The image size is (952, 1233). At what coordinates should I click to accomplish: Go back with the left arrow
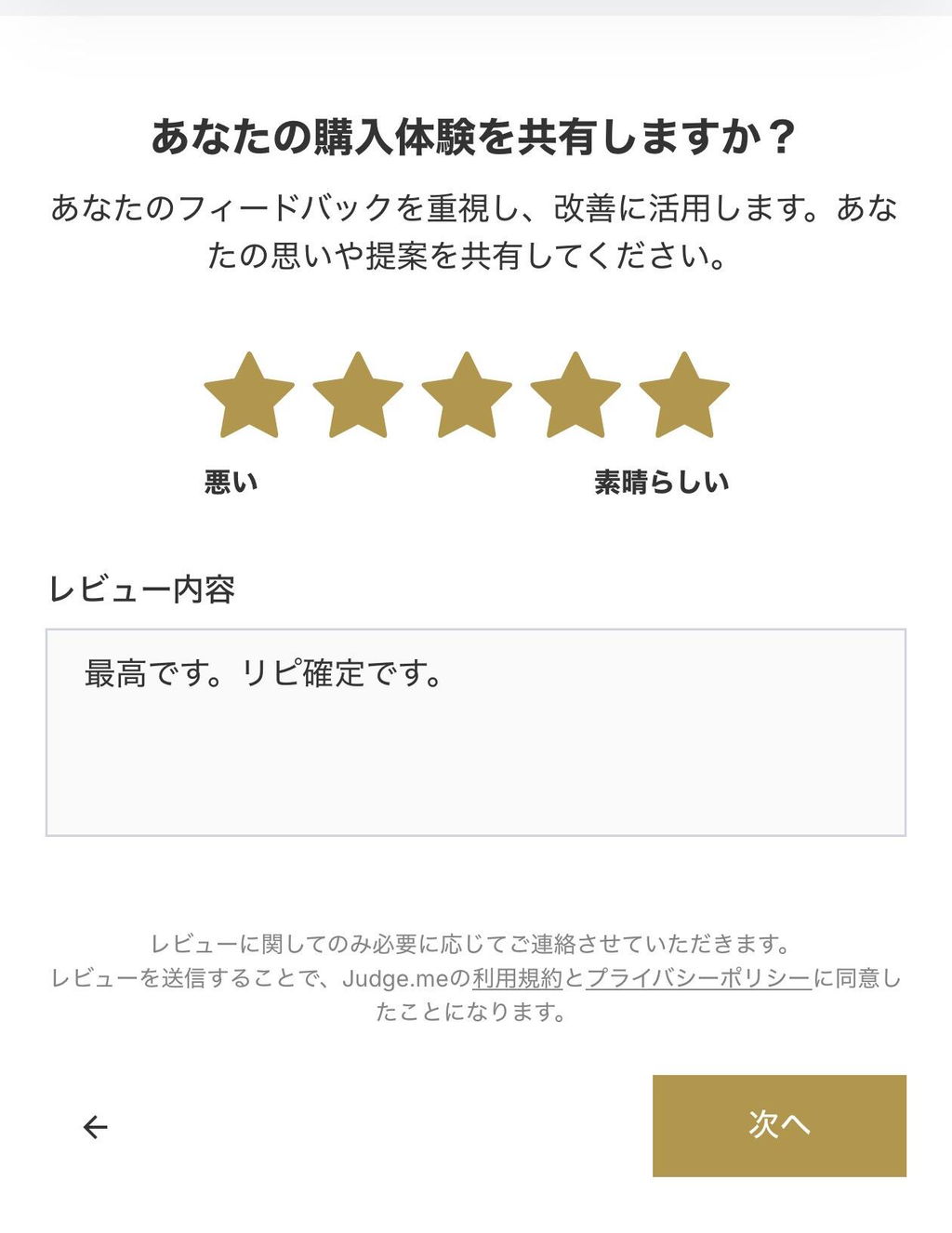tap(96, 1127)
